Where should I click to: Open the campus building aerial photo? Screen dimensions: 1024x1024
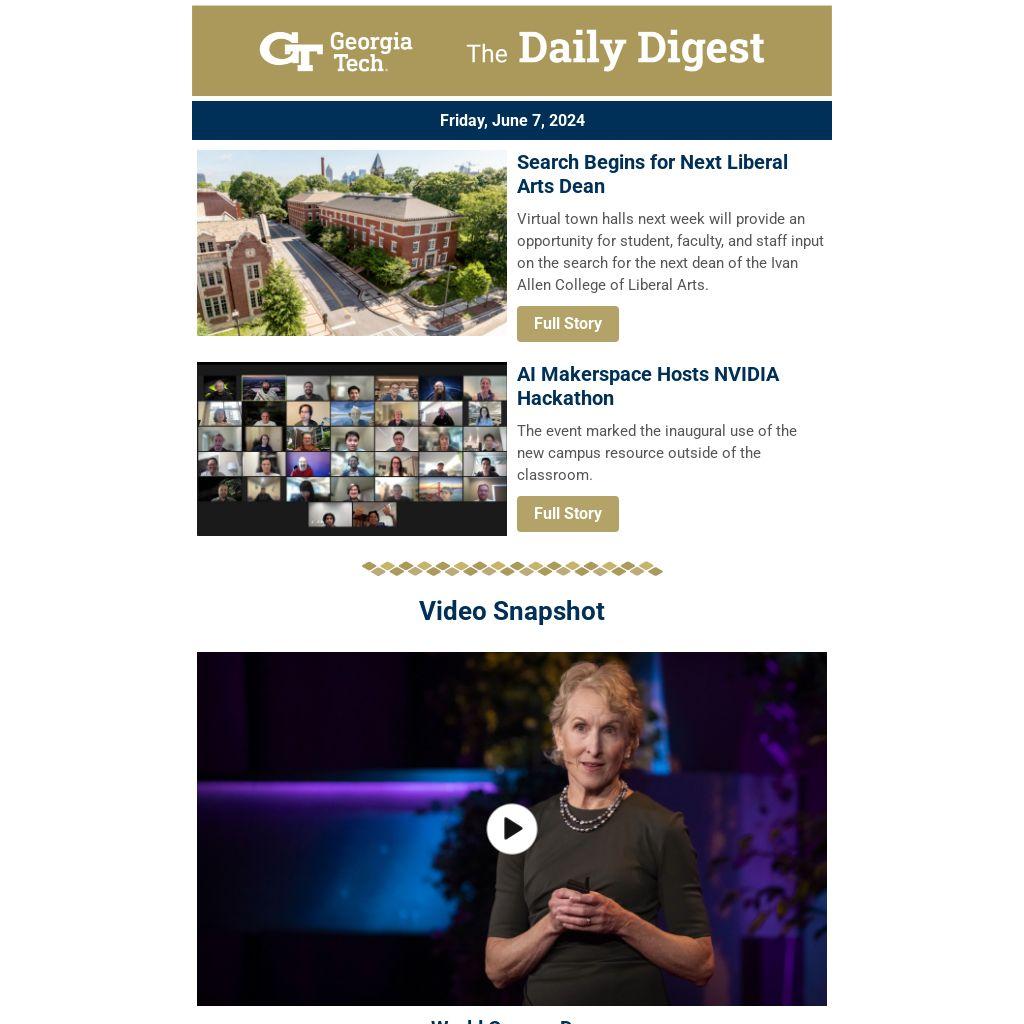point(352,243)
